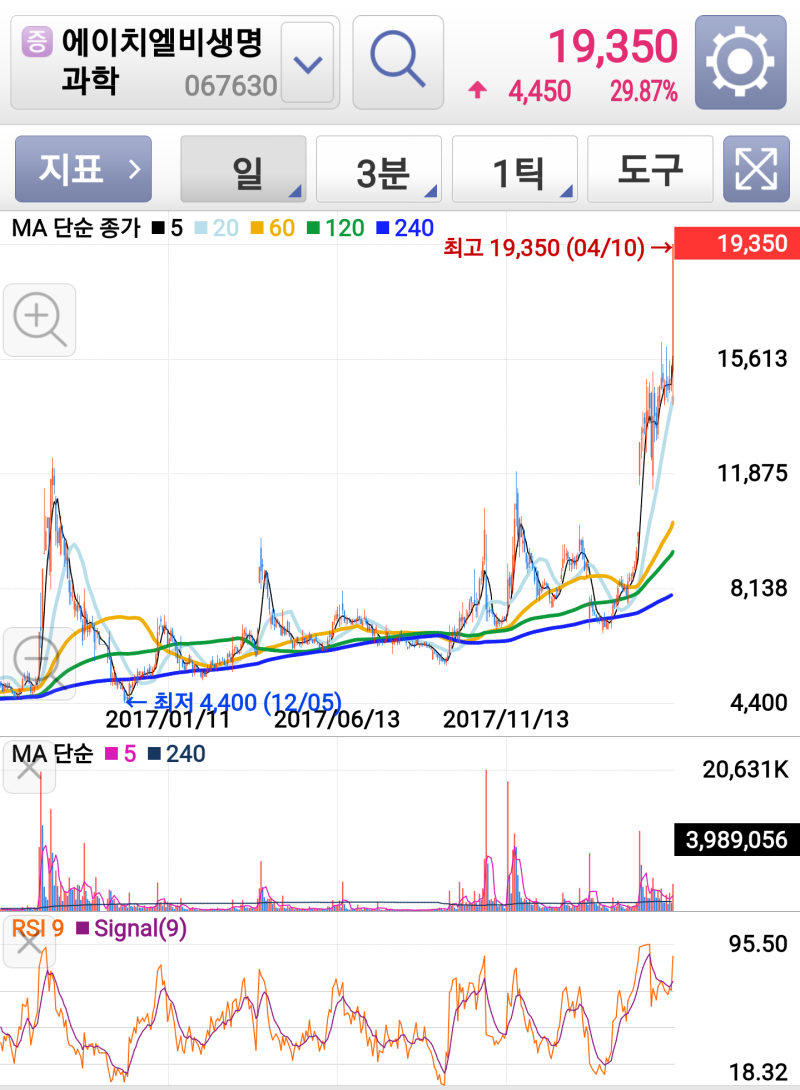Expand chart to fullscreen view

pyautogui.click(x=759, y=168)
